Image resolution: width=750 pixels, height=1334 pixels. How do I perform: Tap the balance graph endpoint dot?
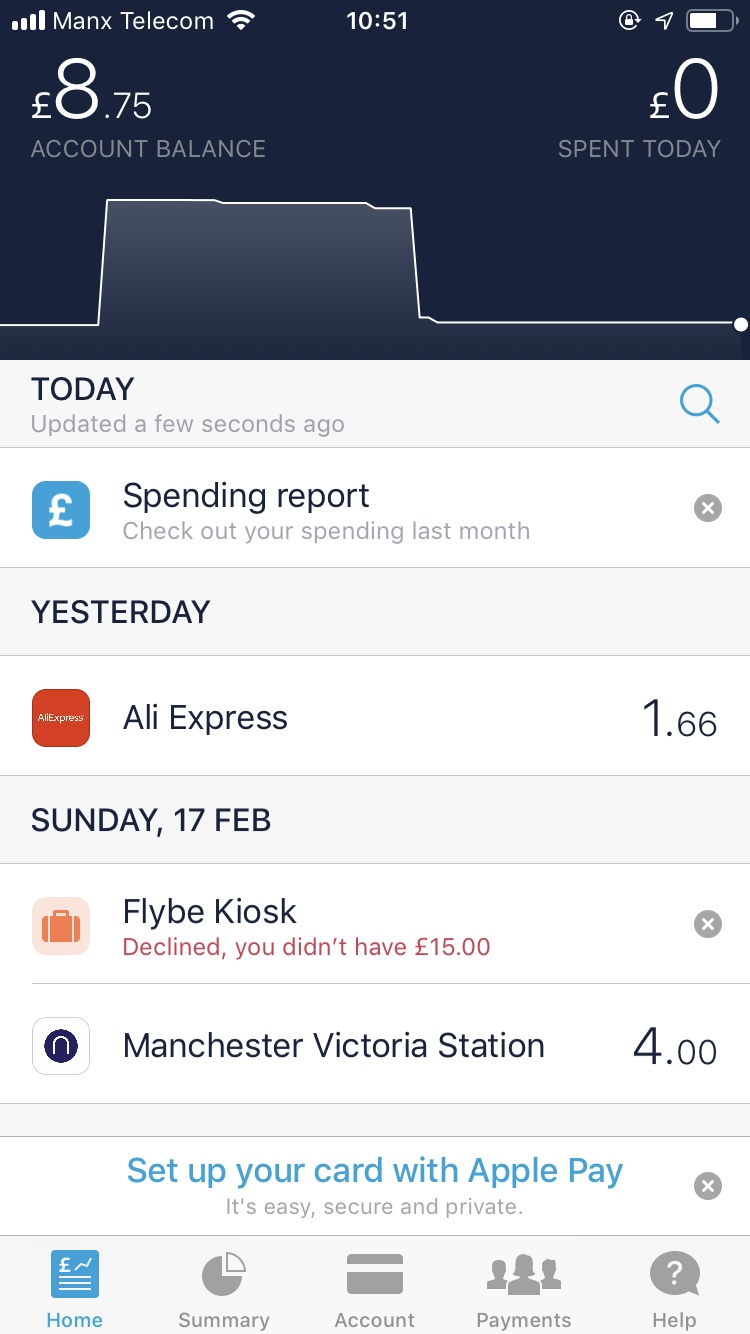(x=740, y=324)
